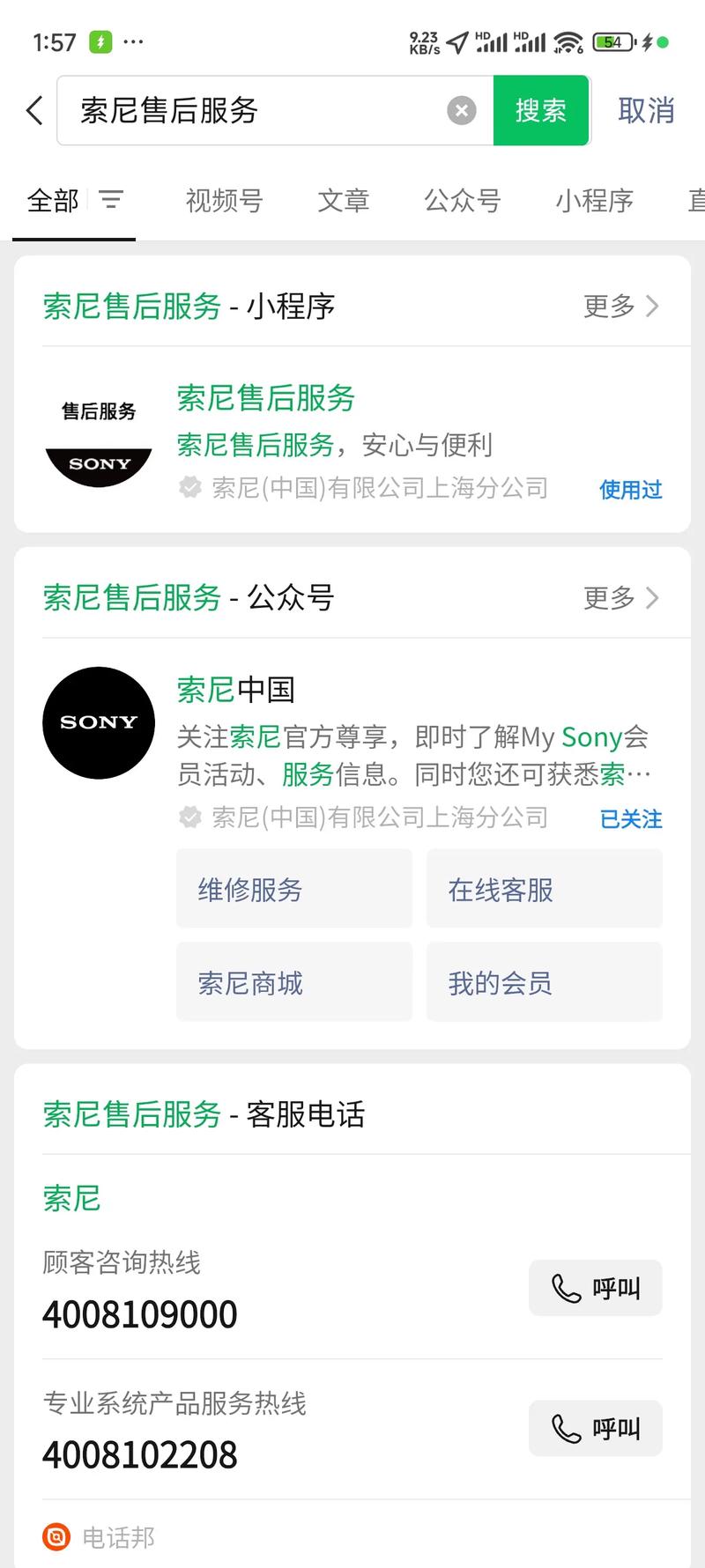The image size is (705, 1568).
Task: Switch to the 公众号 tab
Action: point(462,201)
